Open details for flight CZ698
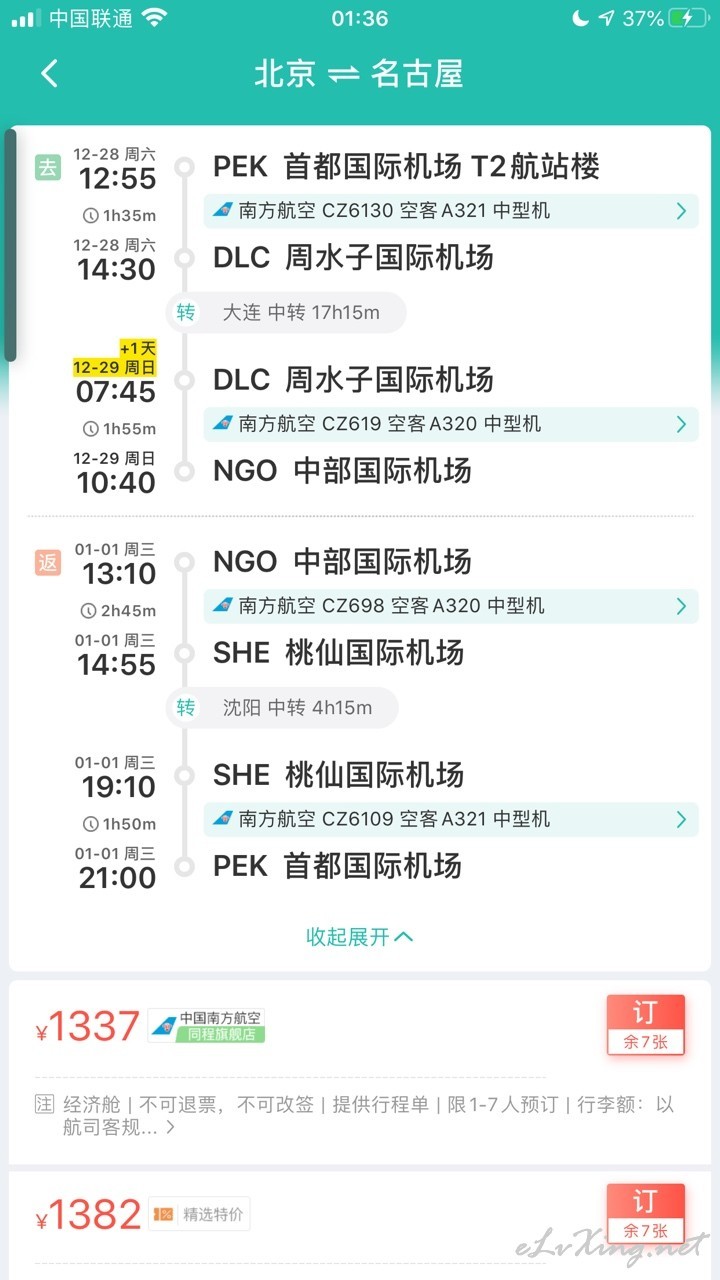 point(451,606)
